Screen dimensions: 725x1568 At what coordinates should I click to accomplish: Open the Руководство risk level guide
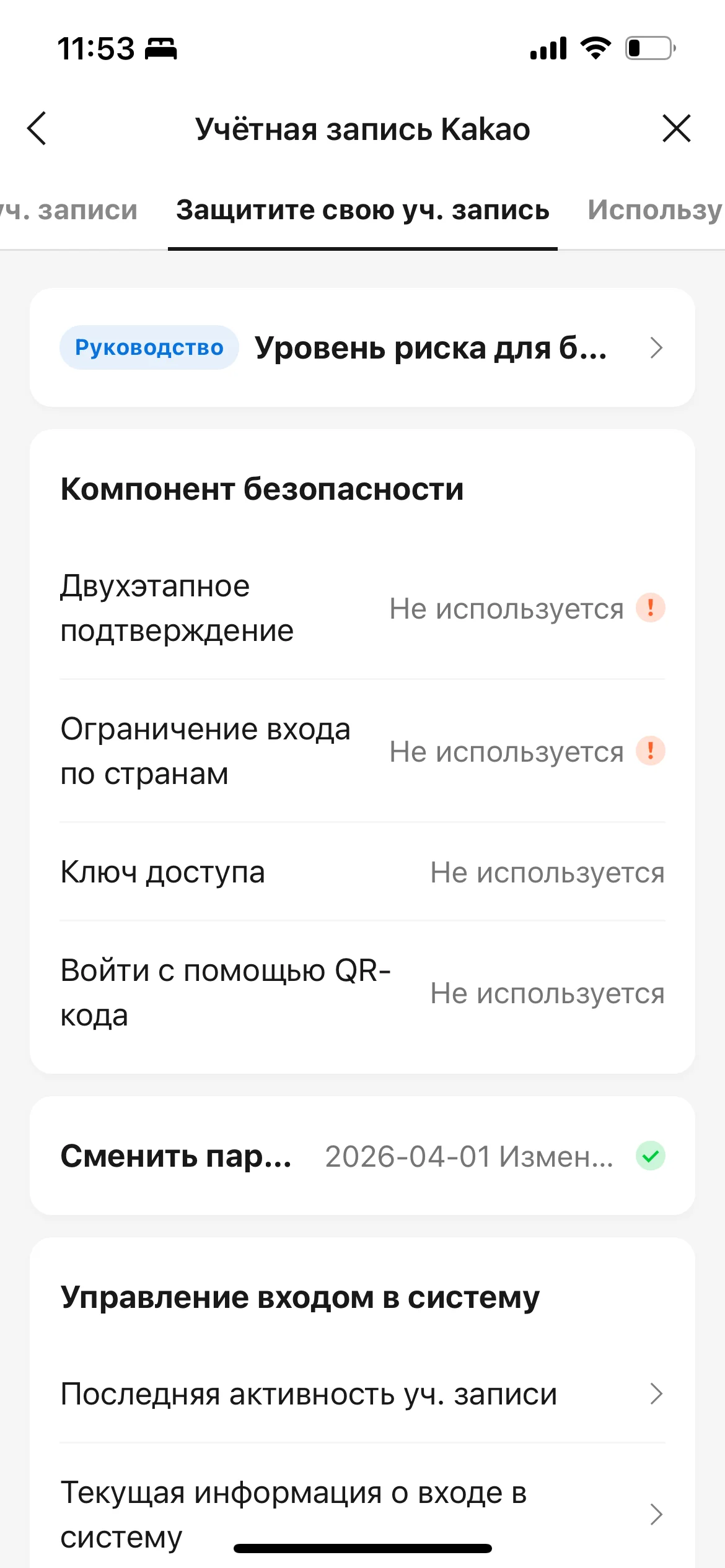[x=362, y=347]
